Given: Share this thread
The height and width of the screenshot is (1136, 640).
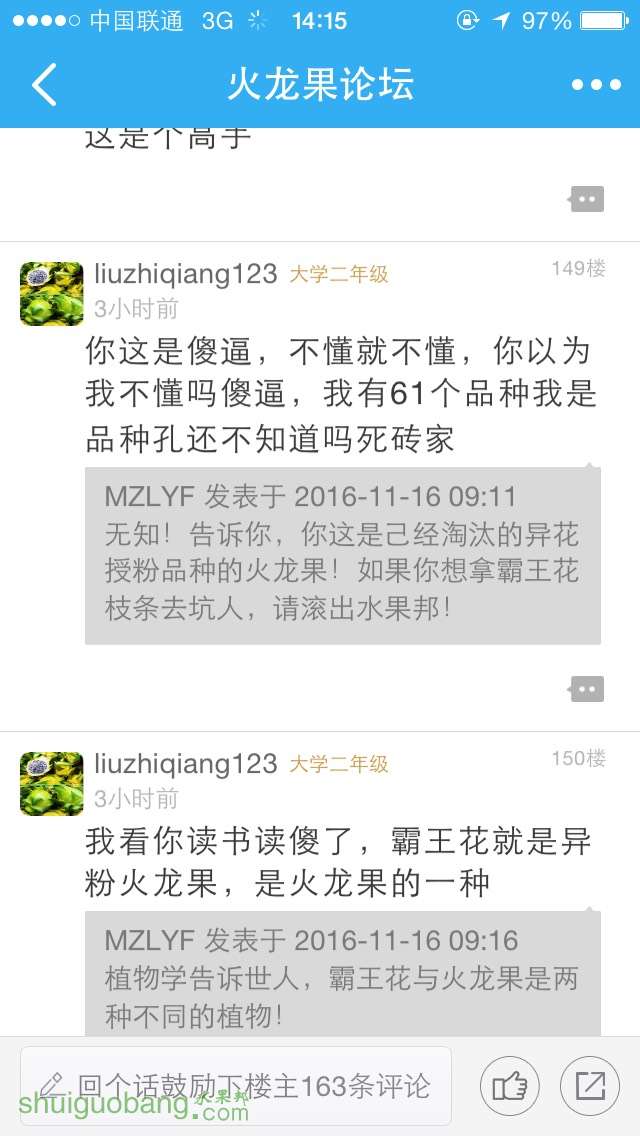Looking at the screenshot, I should 590,1086.
